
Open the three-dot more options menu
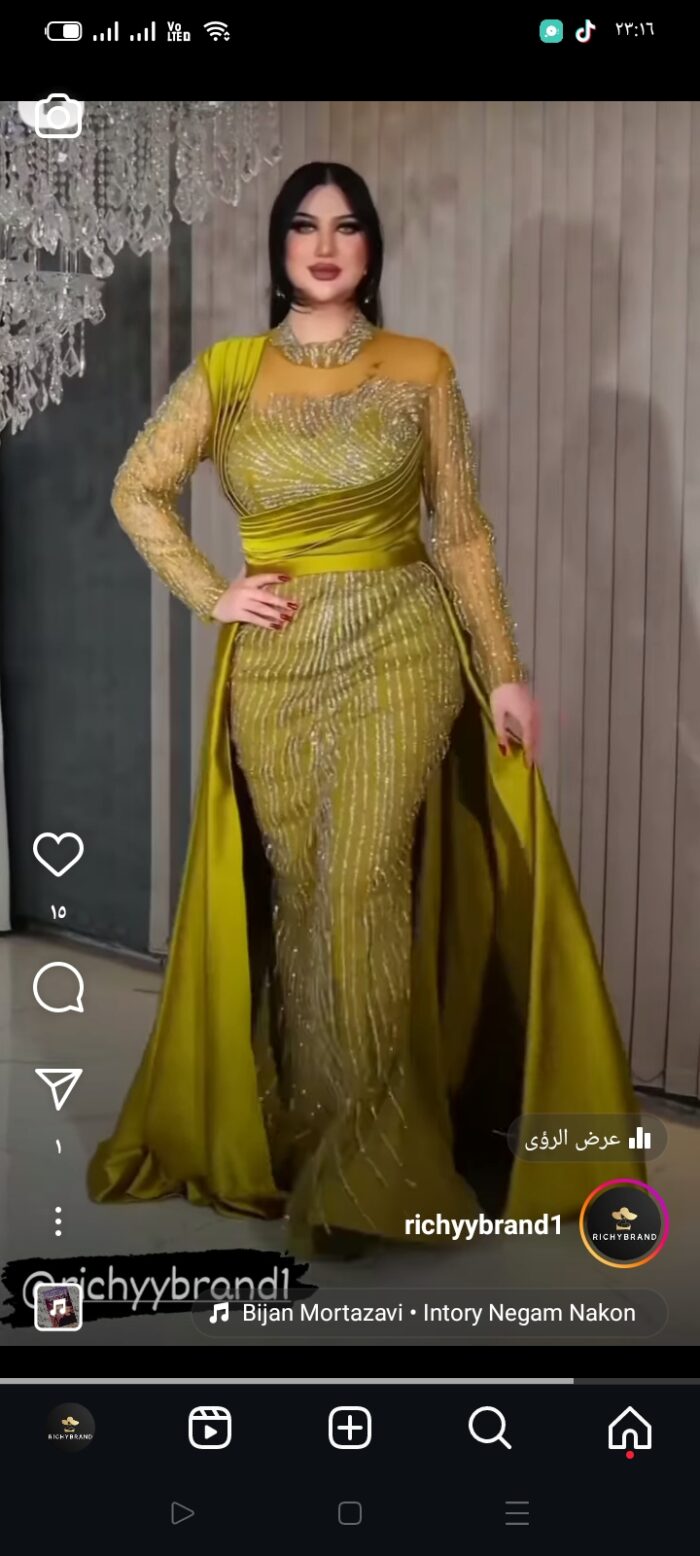tap(58, 1221)
